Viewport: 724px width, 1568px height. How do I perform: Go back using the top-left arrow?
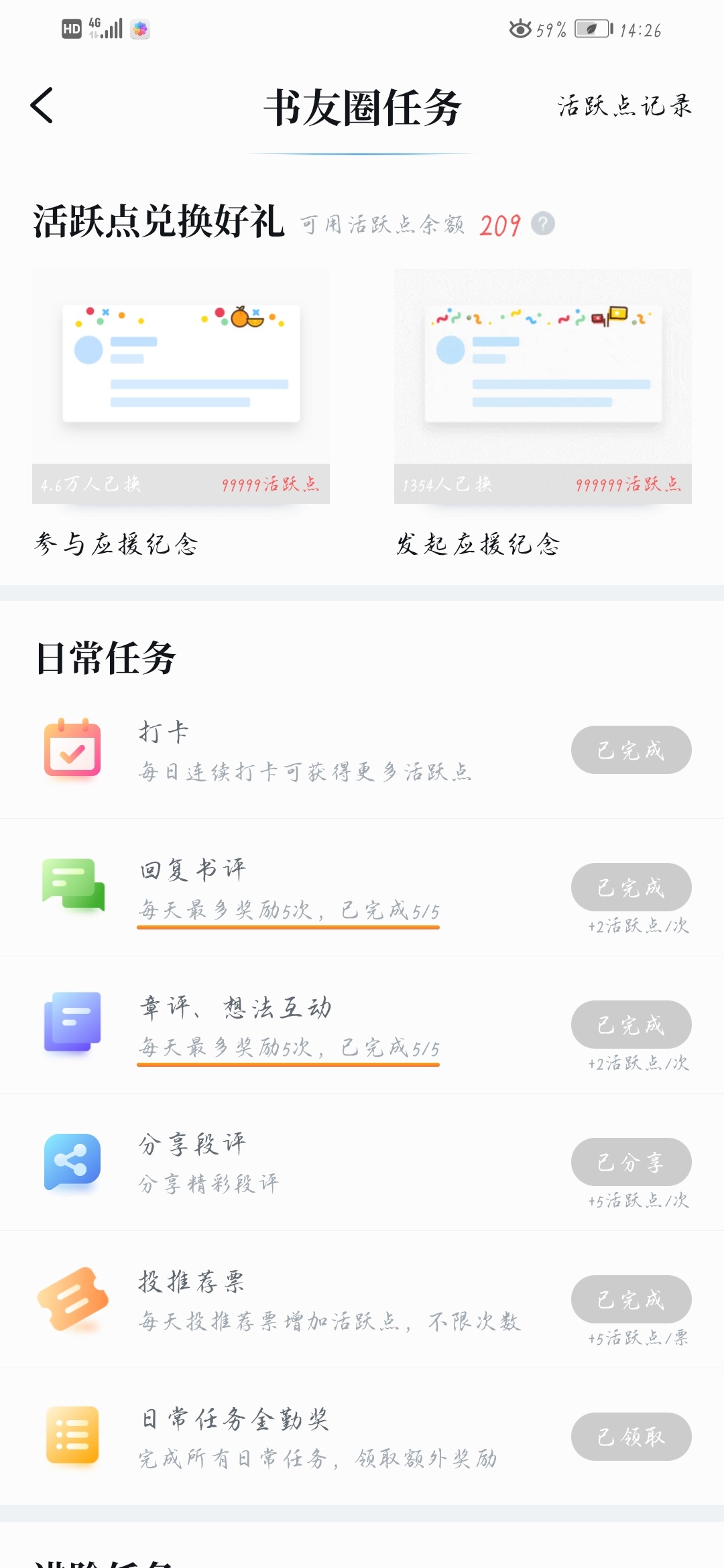[x=42, y=106]
